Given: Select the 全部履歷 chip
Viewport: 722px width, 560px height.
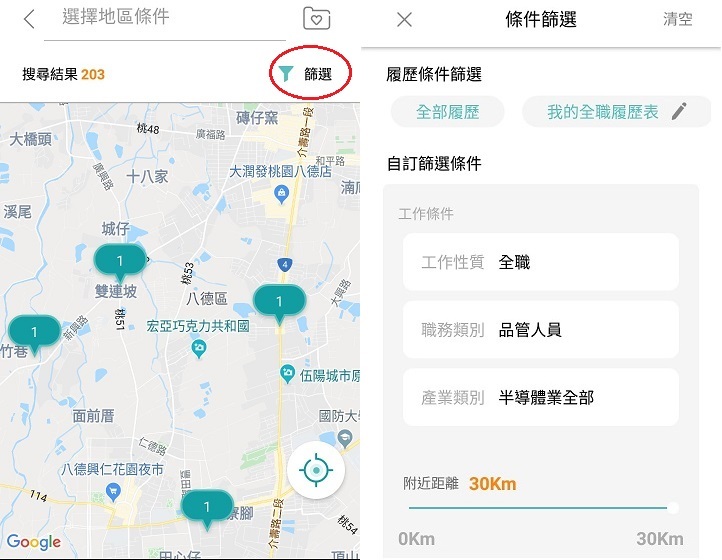Looking at the screenshot, I should (447, 112).
